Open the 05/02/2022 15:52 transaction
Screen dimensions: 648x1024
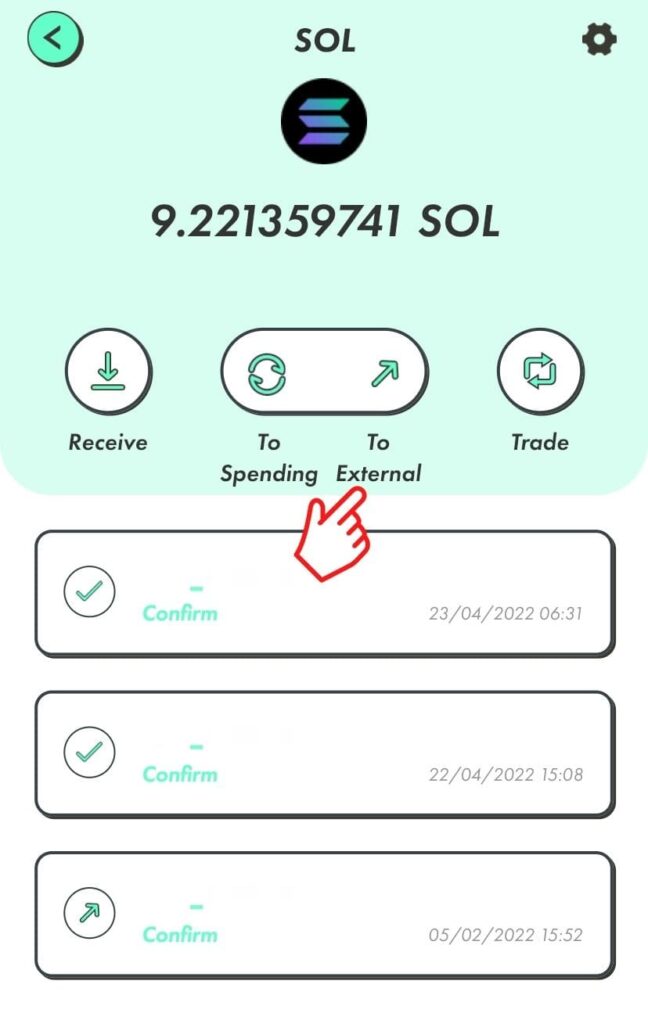[x=324, y=914]
